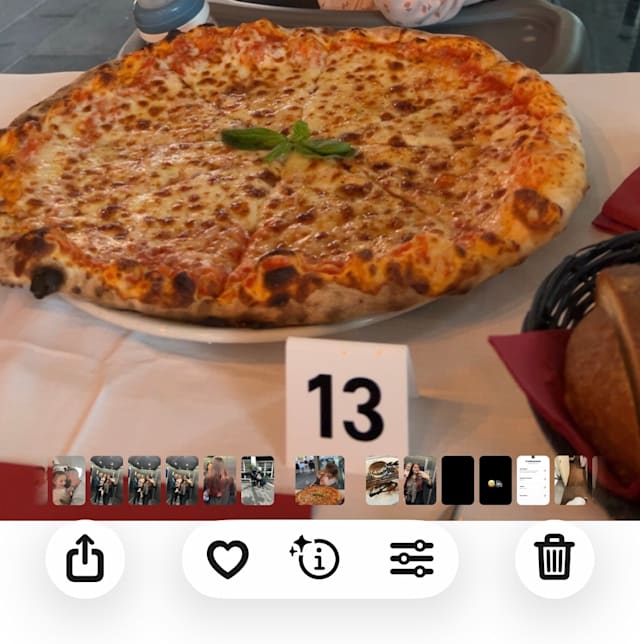The height and width of the screenshot is (644, 640).
Task: Open the white screenshot thumbnail in the strip
Action: coord(533,481)
